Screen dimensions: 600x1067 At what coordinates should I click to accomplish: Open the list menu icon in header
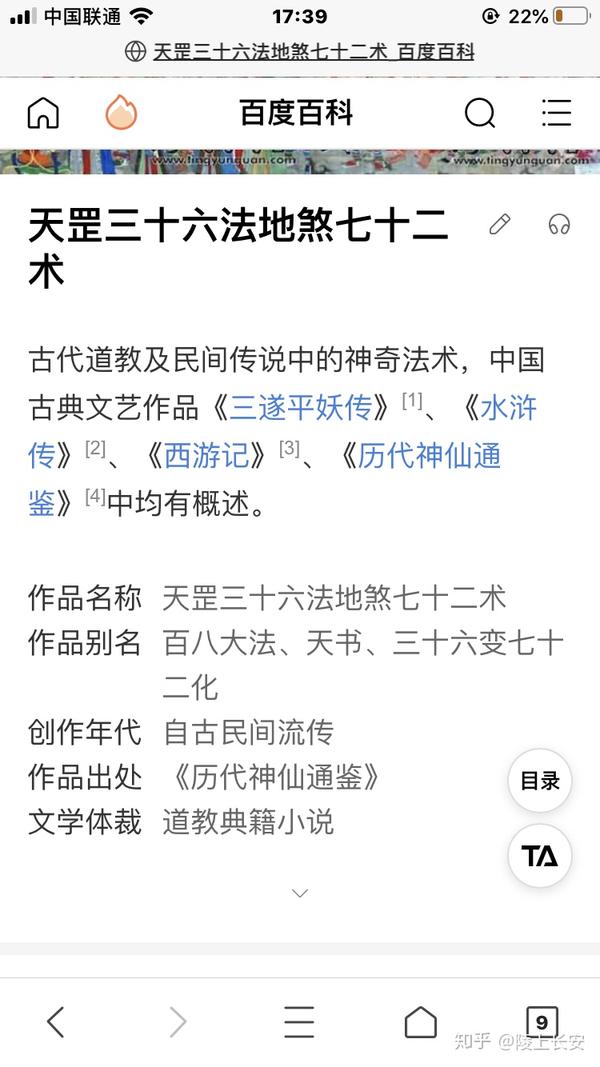pos(556,113)
